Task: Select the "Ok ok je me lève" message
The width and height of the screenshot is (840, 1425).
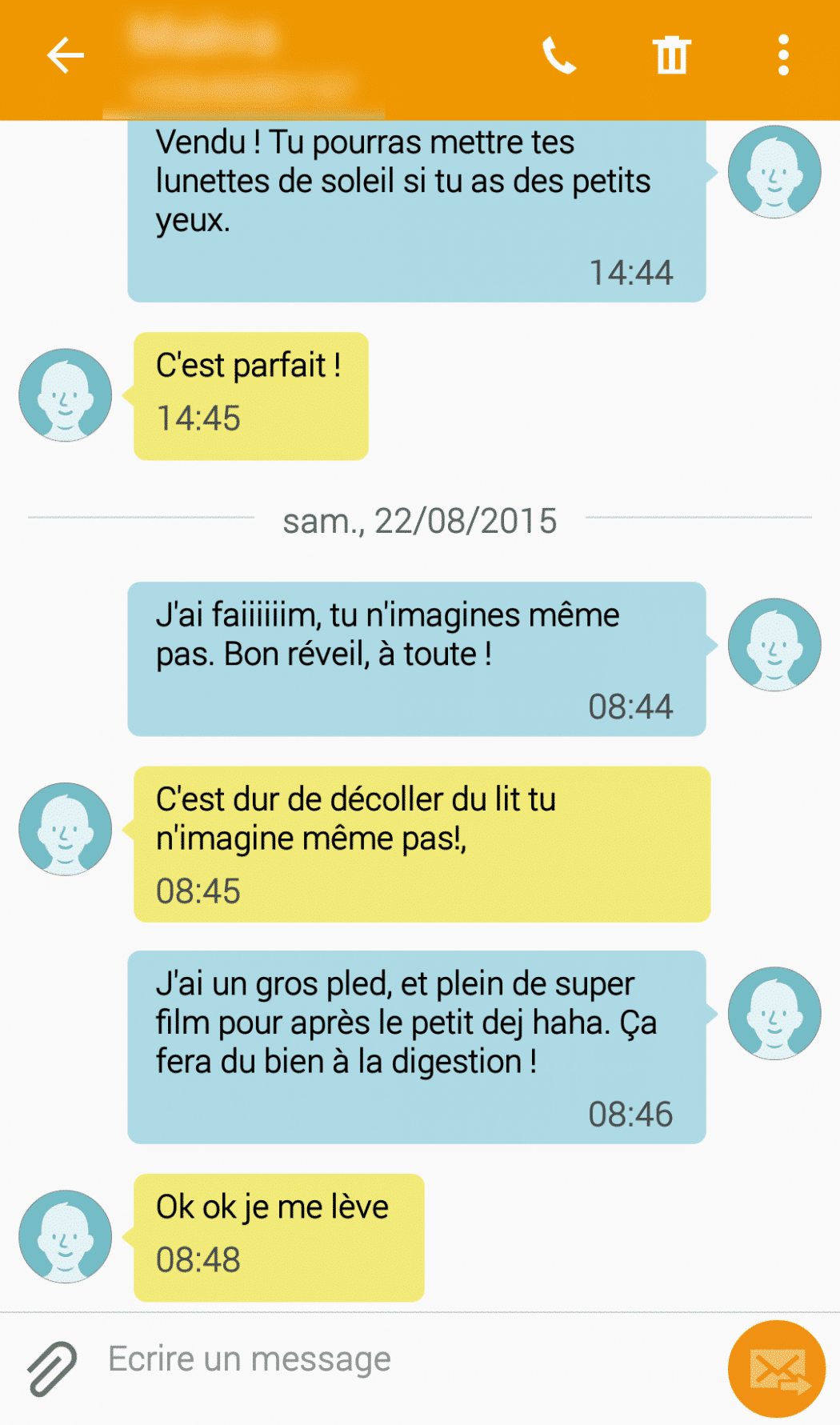Action: [x=278, y=1237]
